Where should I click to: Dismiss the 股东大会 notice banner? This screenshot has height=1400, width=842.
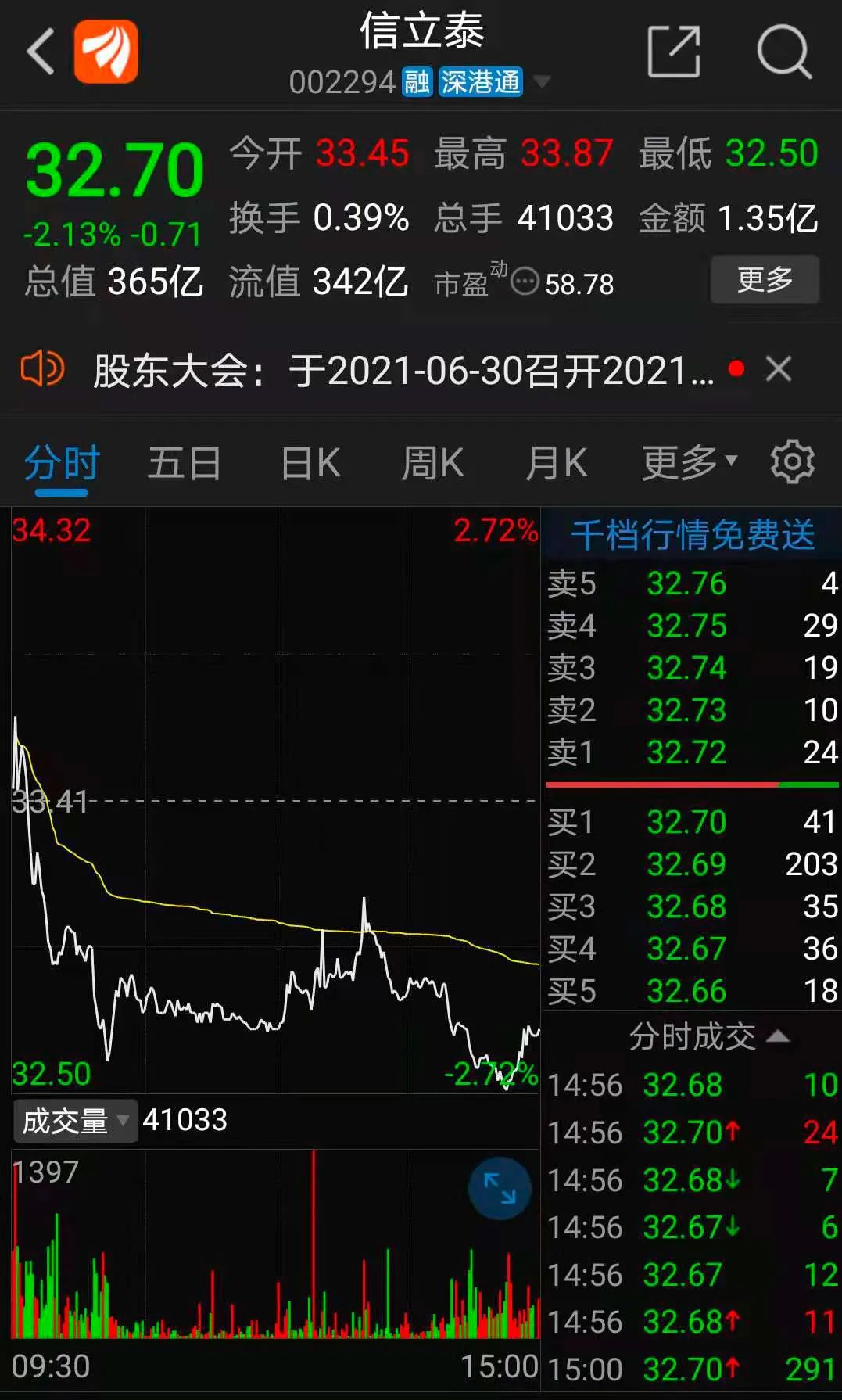(x=779, y=368)
